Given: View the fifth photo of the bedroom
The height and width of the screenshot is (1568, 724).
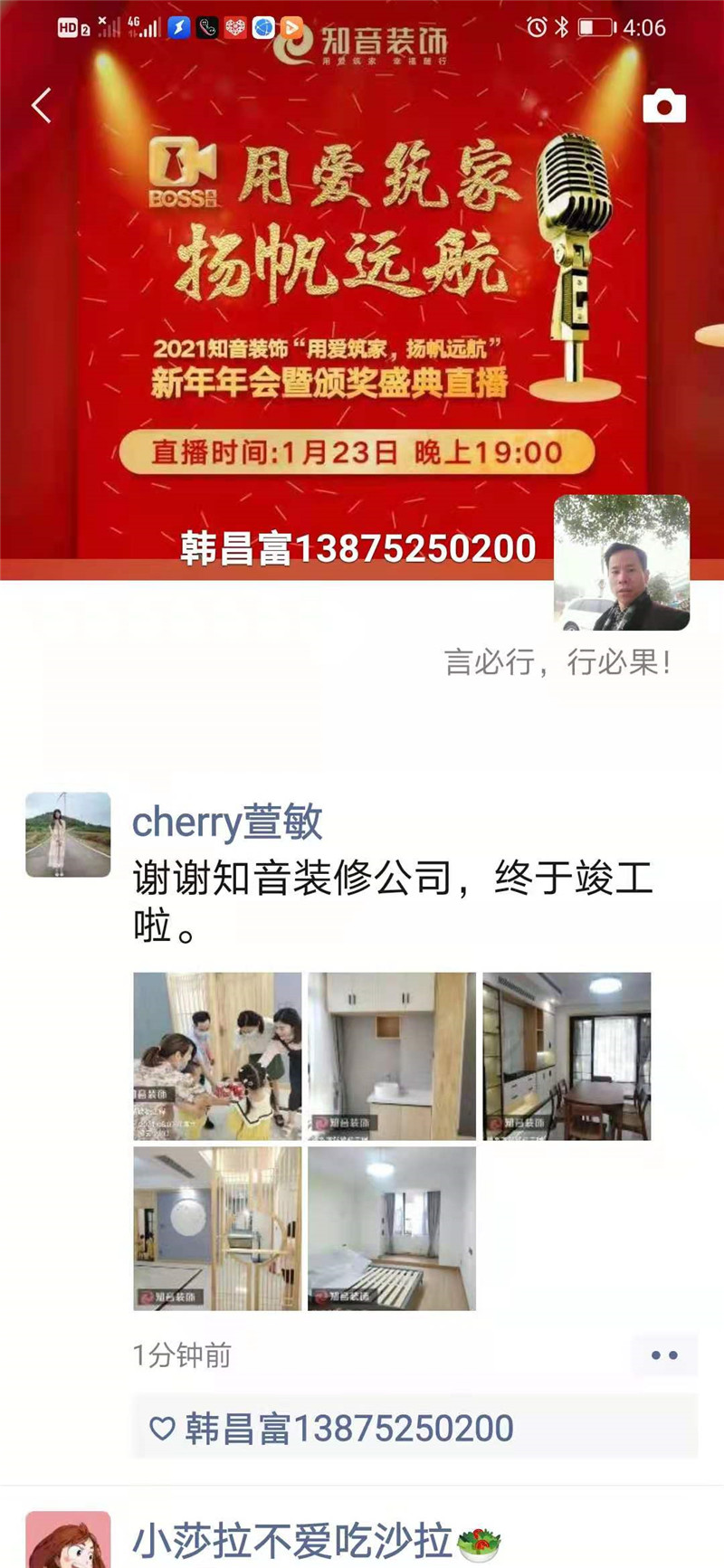Looking at the screenshot, I should tap(391, 1228).
